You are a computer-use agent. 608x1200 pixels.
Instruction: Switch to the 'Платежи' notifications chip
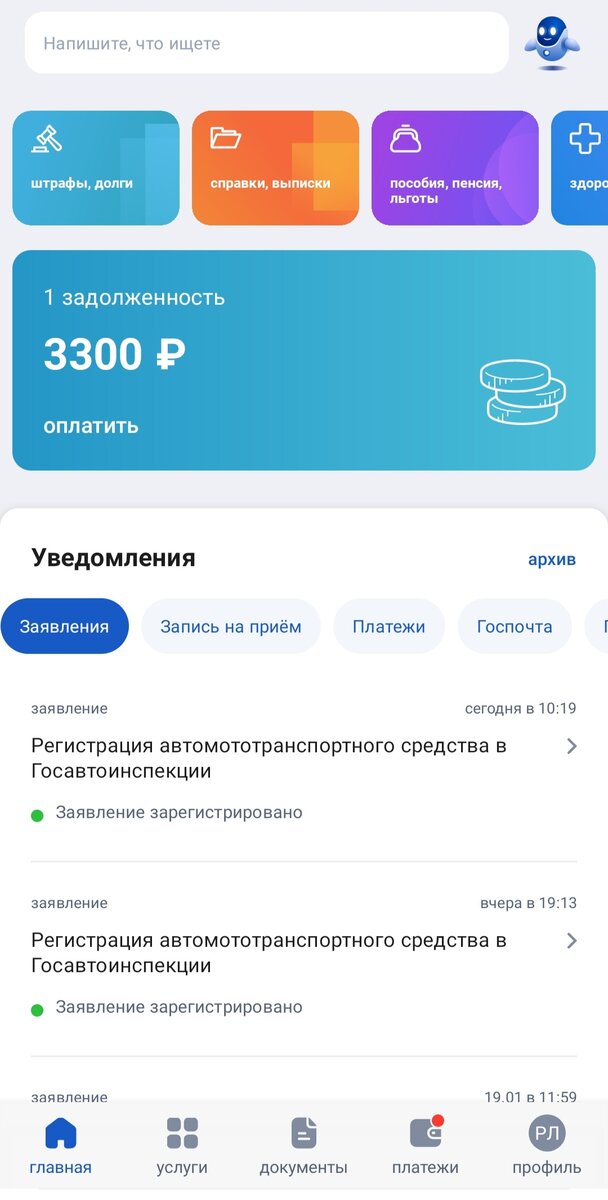389,627
